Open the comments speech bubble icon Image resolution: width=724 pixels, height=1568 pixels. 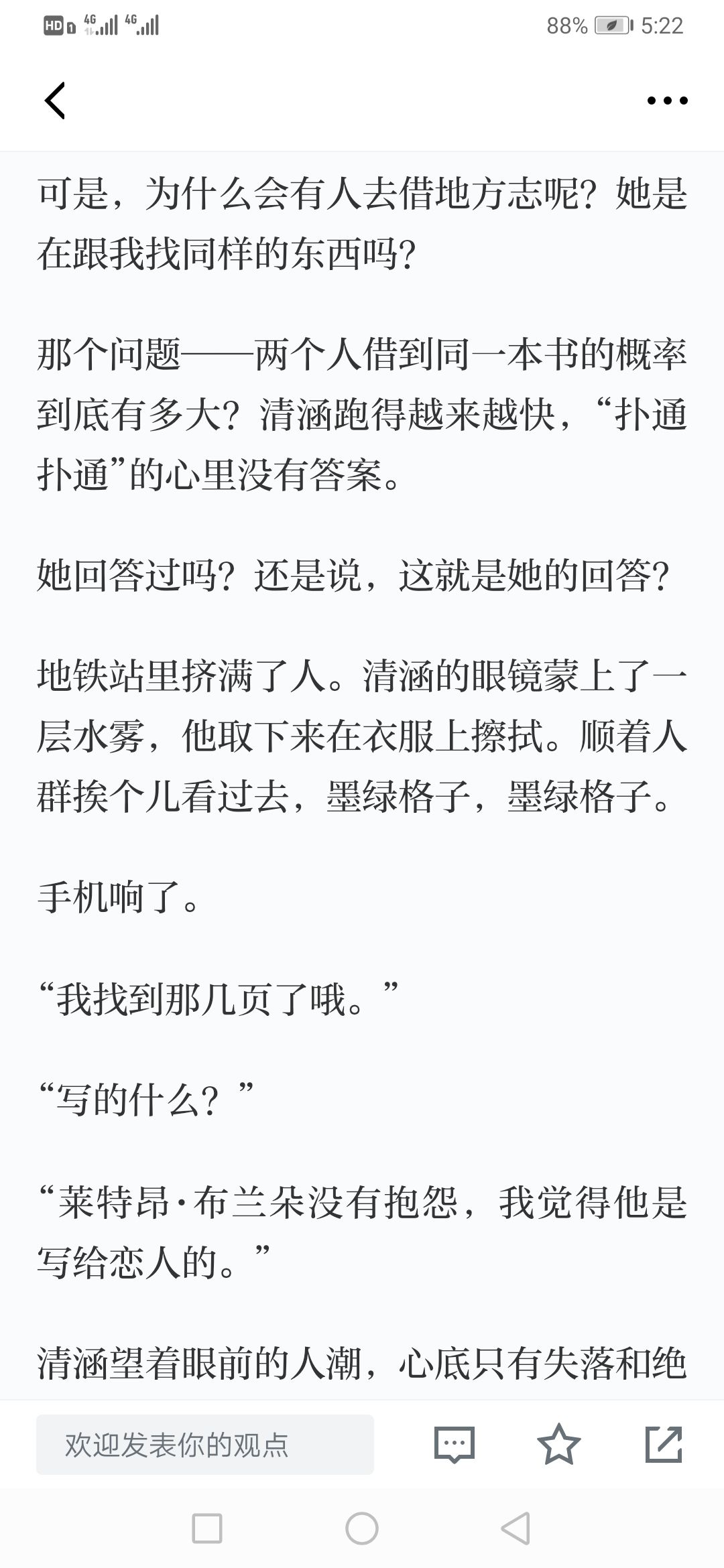(x=455, y=1444)
